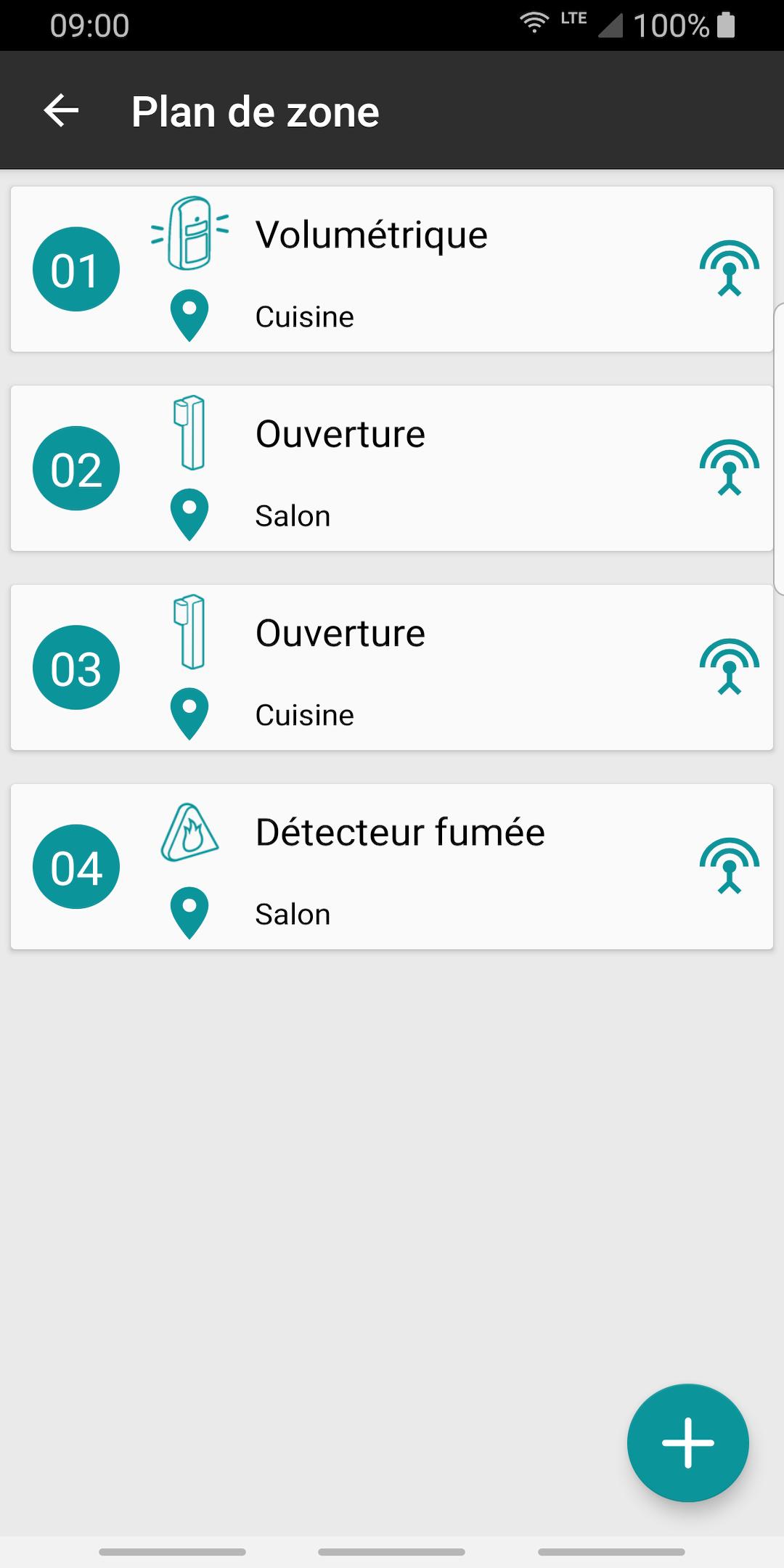784x1568 pixels.
Task: Open zone 01 Volumétrique Cuisine
Action: (x=392, y=269)
